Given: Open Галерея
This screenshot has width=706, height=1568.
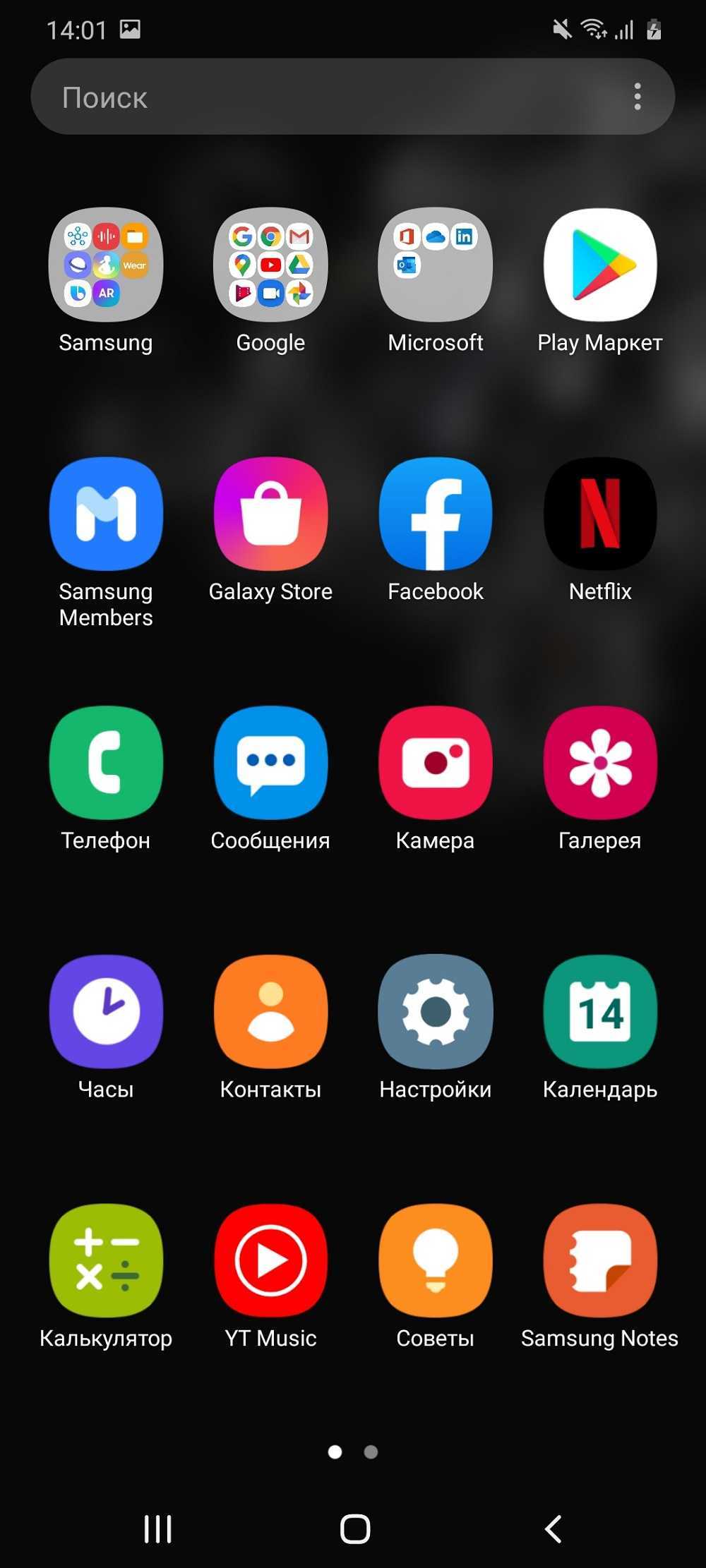Looking at the screenshot, I should 600,763.
